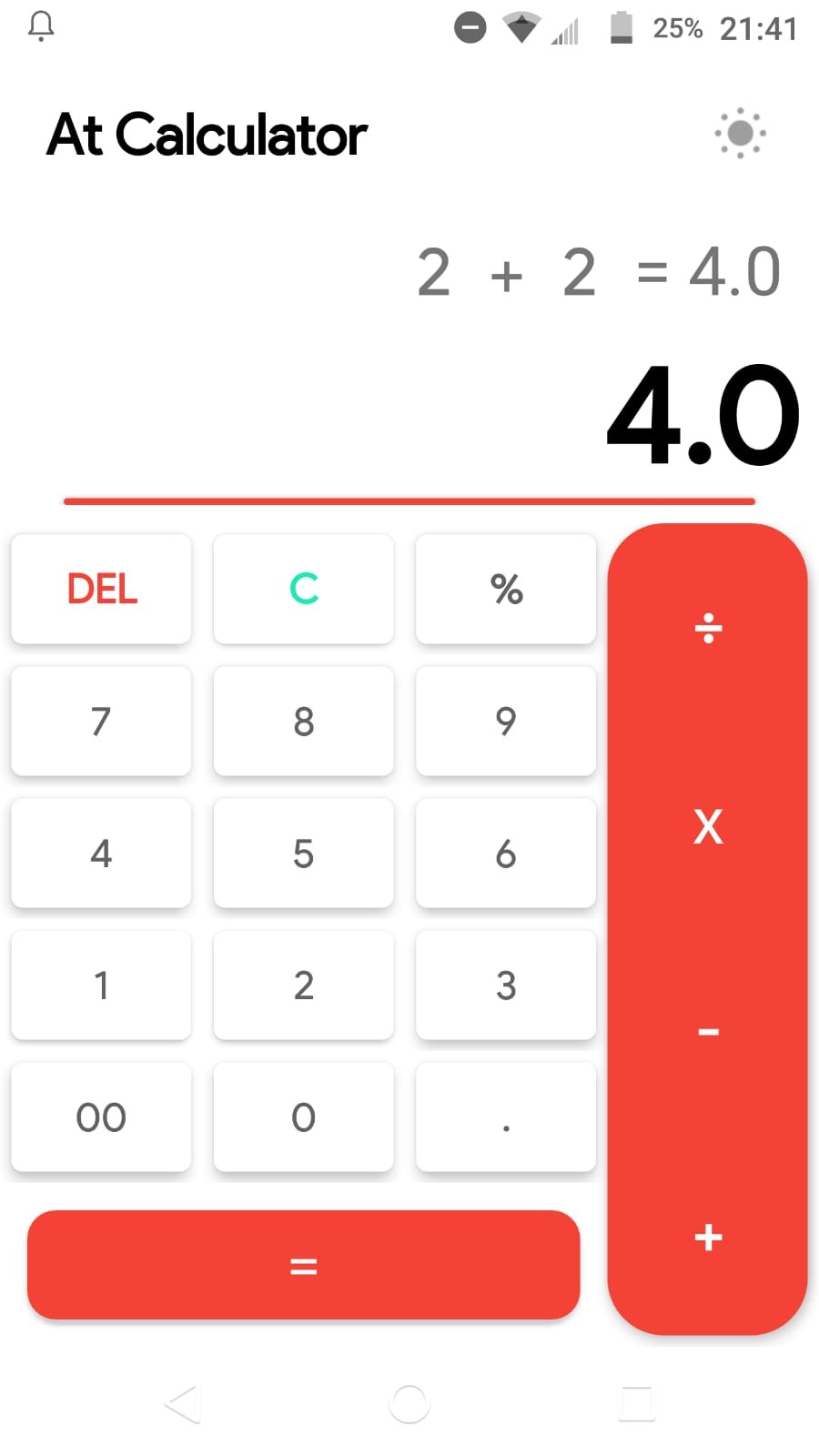Tap number 6 key
The image size is (819, 1456).
[506, 853]
